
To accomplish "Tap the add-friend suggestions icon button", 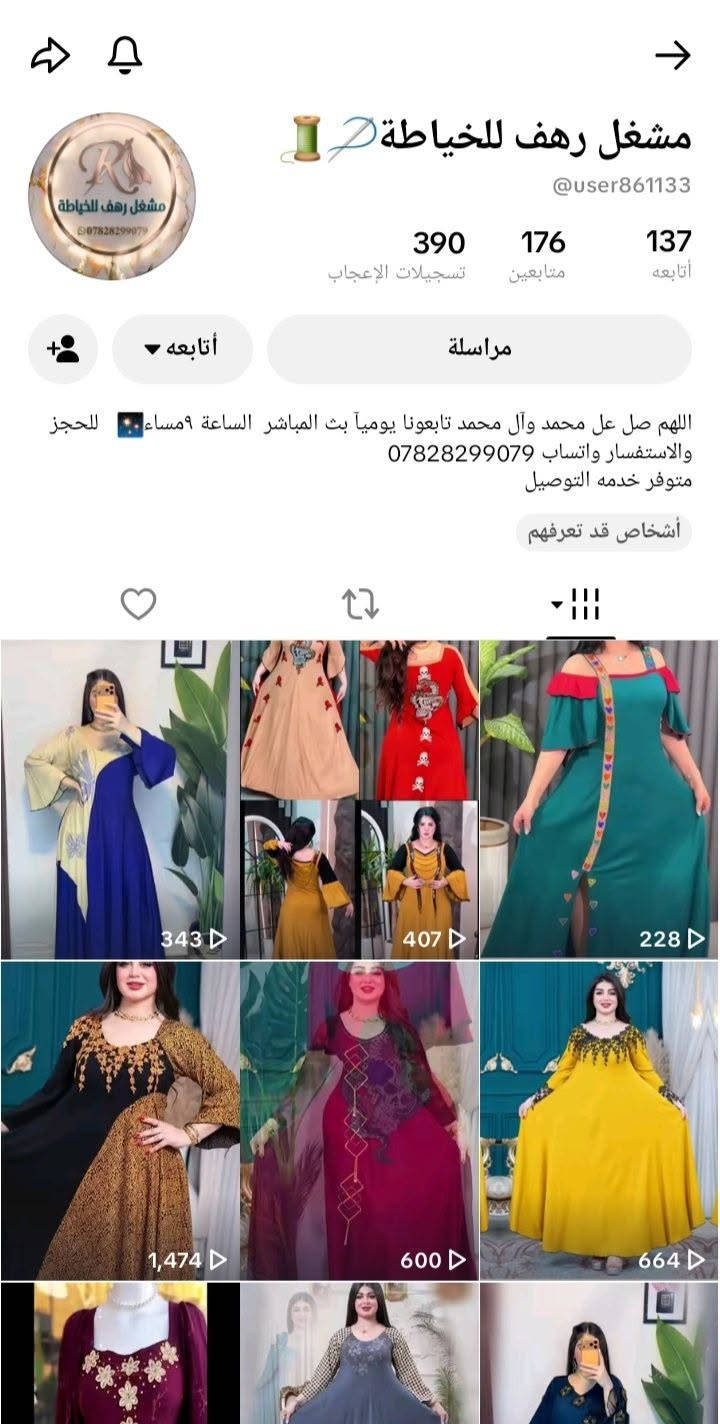I will pos(63,349).
